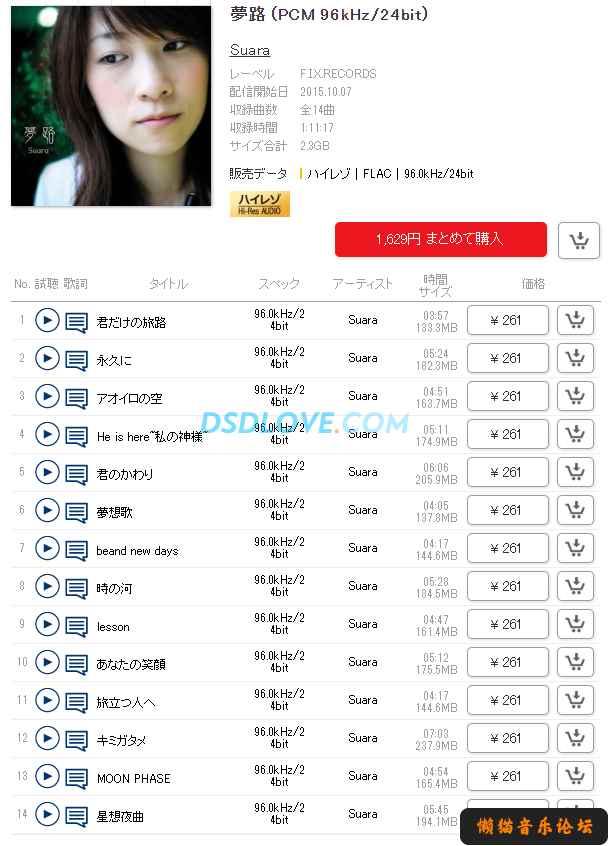
Task: Add キミガタメ to cart
Action: click(x=575, y=738)
